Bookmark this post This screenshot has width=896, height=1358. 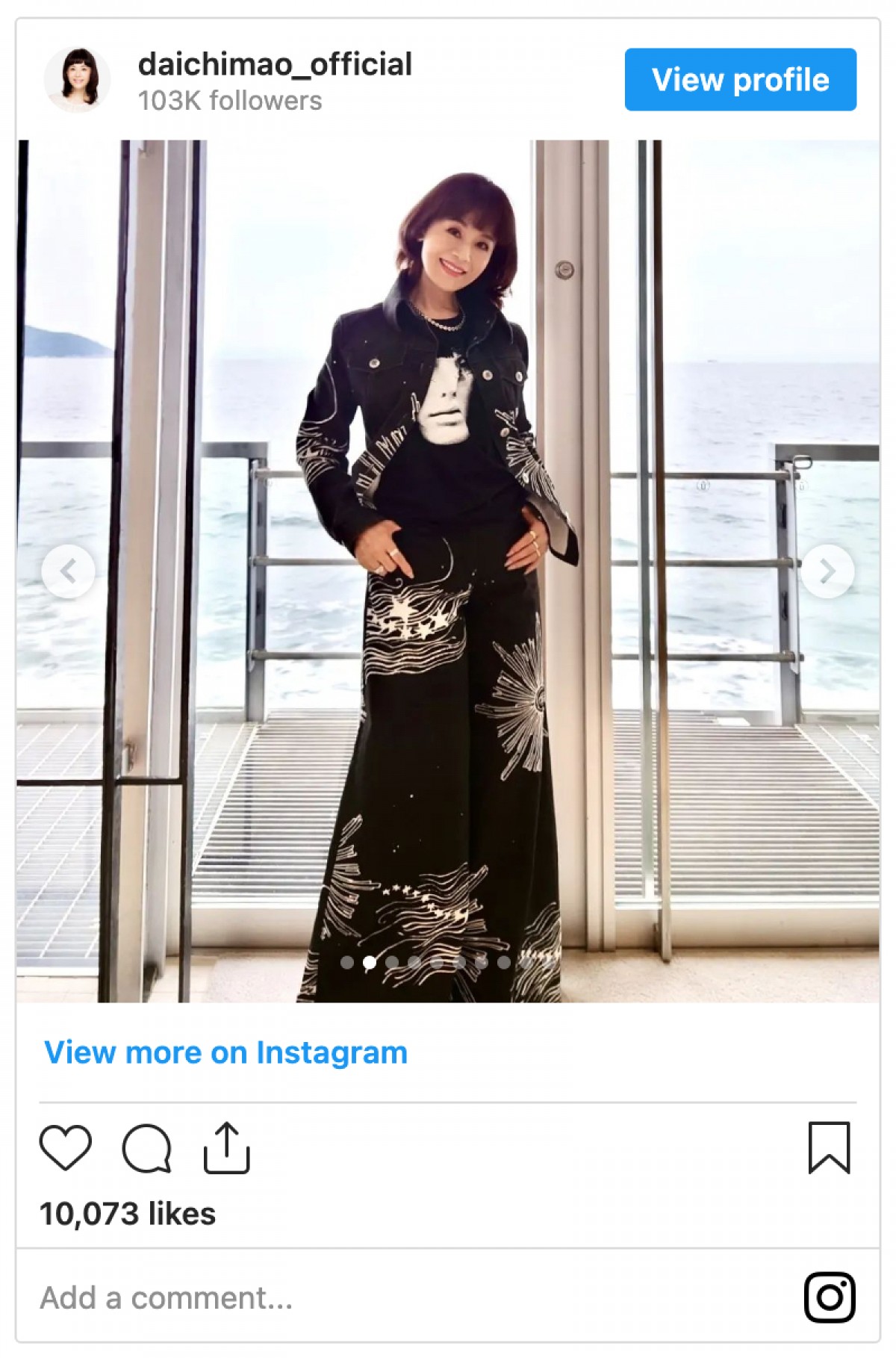click(829, 1147)
